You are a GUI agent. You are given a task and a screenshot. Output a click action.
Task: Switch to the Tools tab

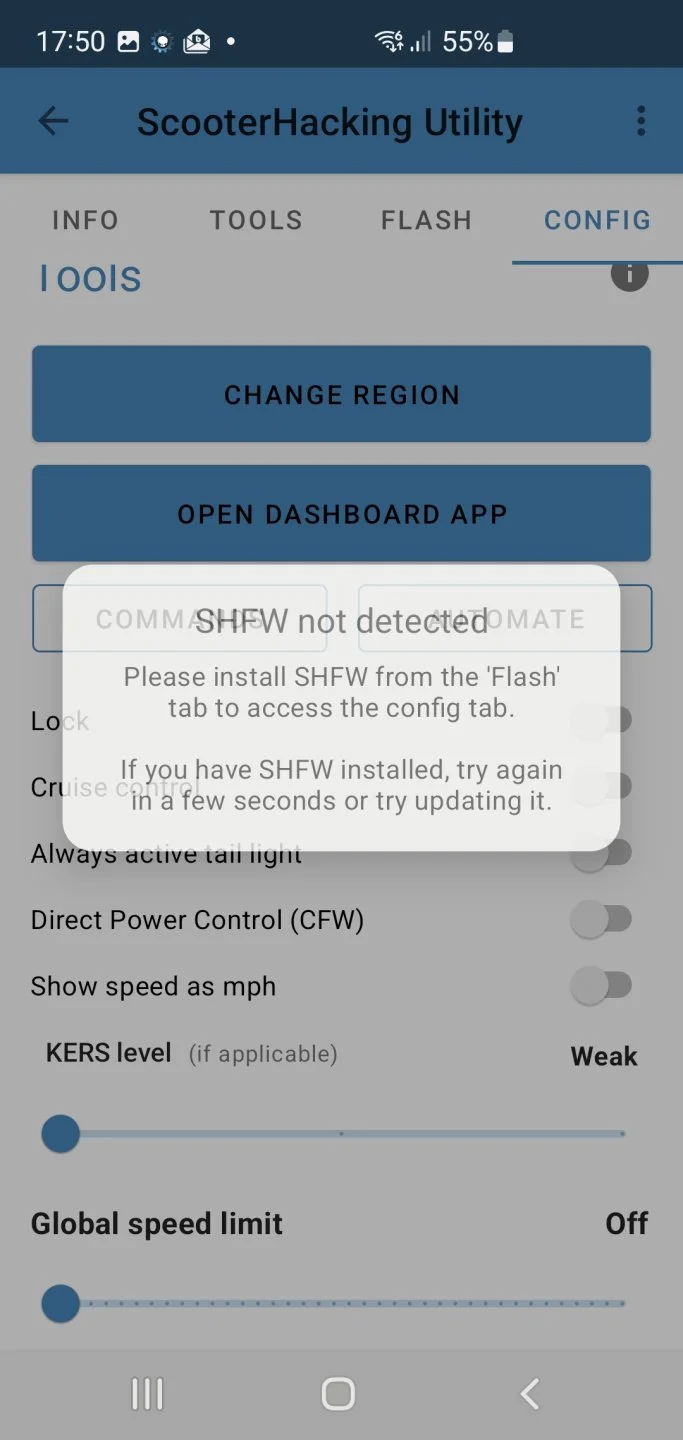256,220
